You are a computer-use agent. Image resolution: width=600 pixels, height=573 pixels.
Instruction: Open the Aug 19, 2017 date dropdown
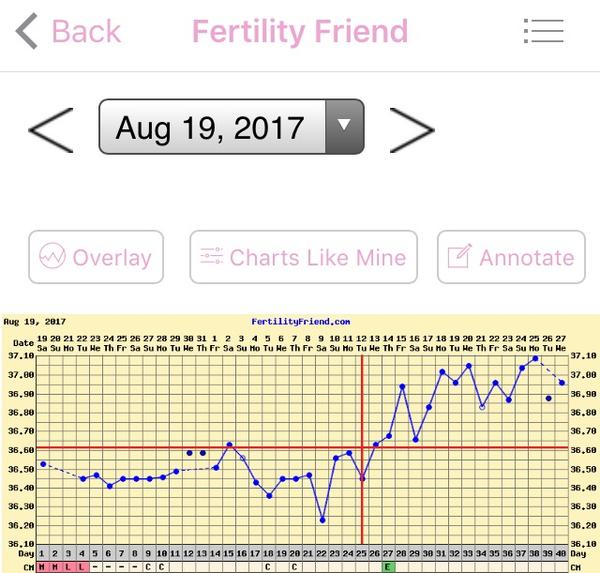[x=231, y=127]
